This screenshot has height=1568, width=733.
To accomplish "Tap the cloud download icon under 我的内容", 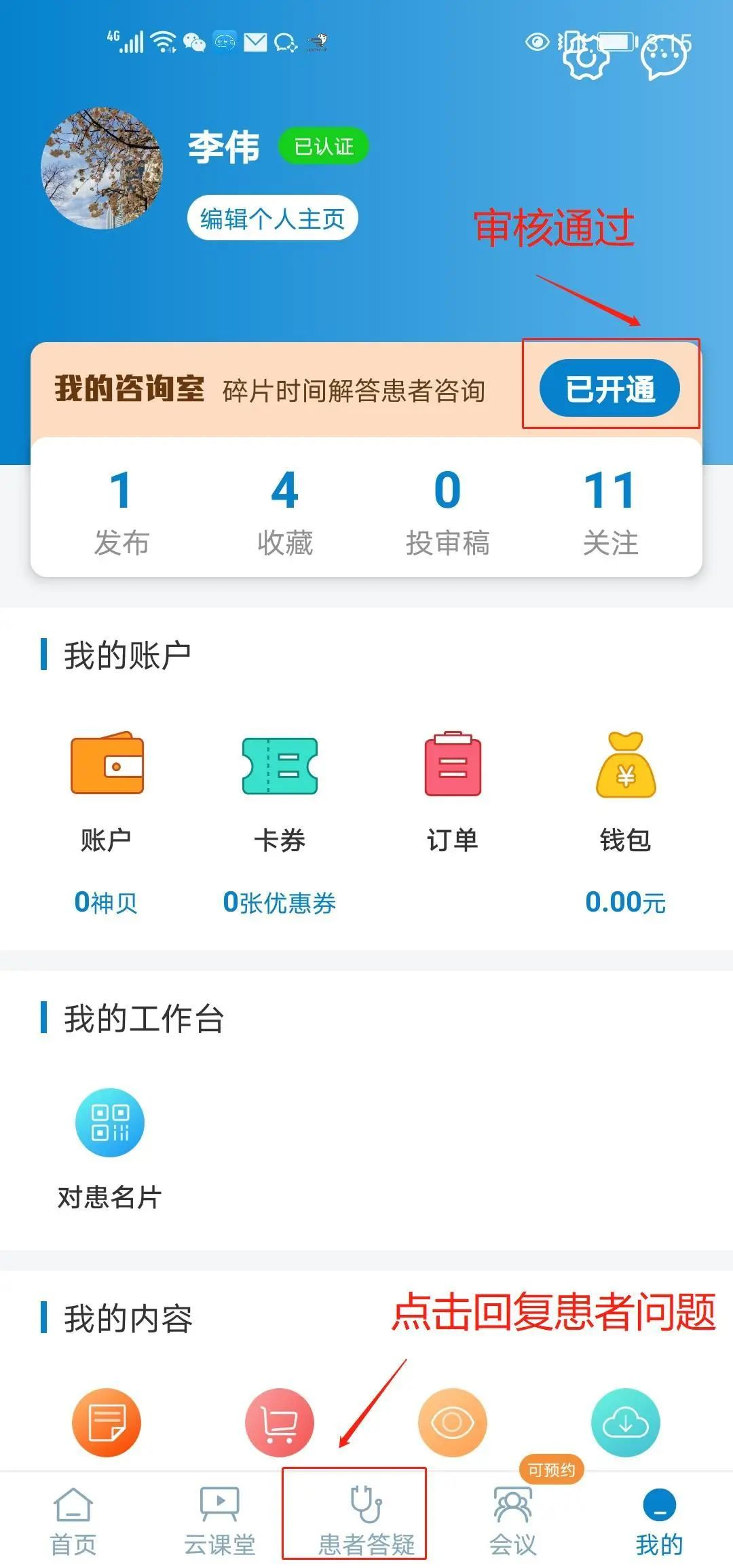I will point(625,1422).
